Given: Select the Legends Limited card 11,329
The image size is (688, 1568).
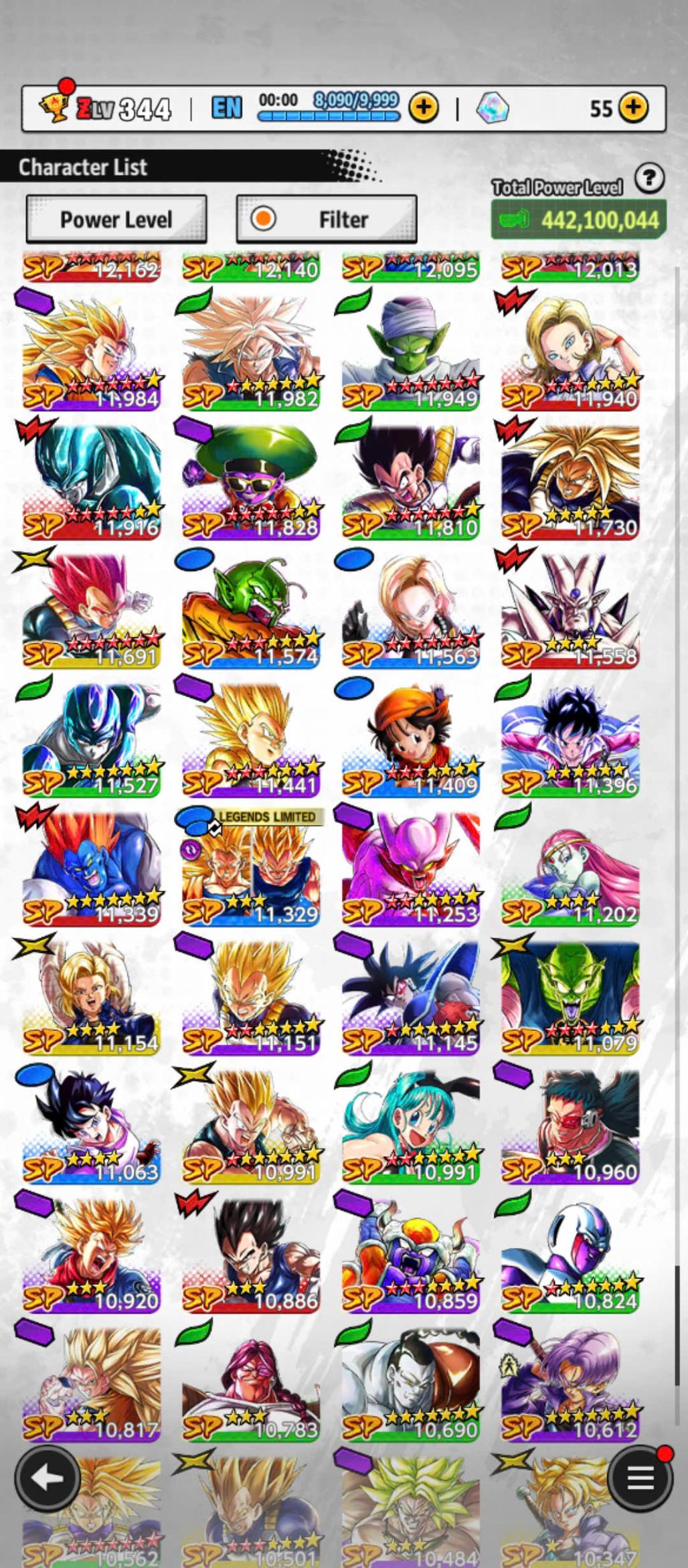Looking at the screenshot, I should [x=251, y=867].
